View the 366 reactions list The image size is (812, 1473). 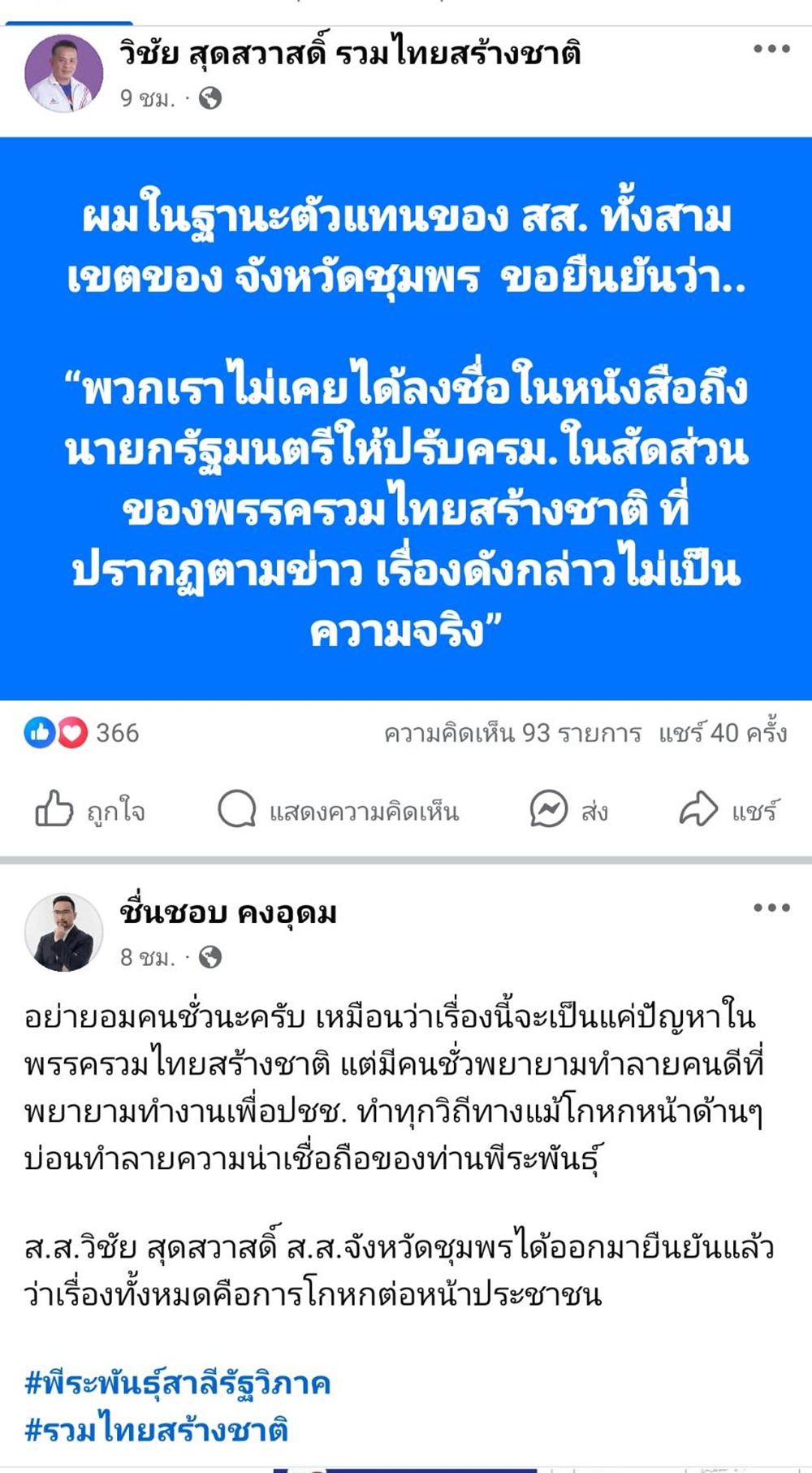coord(82,733)
